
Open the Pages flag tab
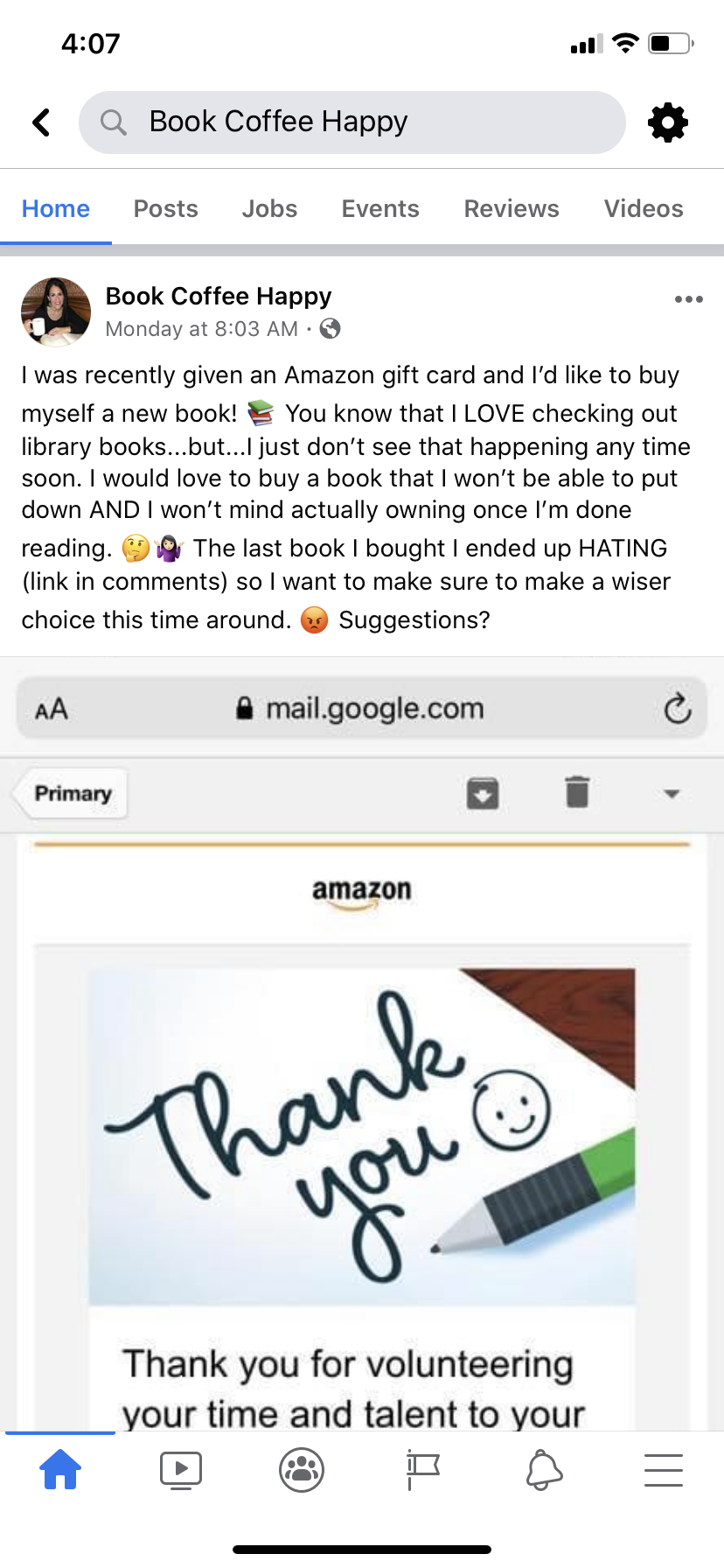tap(422, 1470)
